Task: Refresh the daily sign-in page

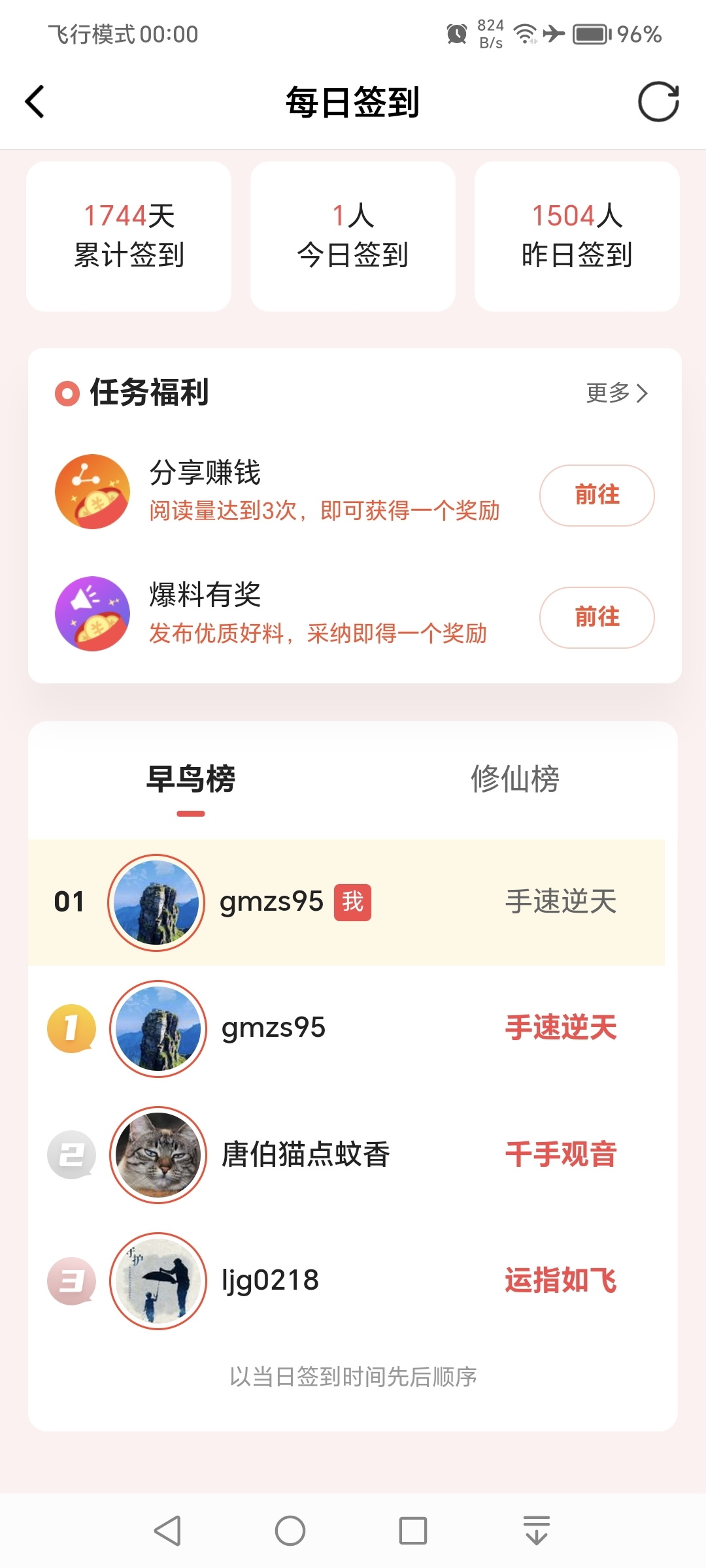Action: [658, 102]
